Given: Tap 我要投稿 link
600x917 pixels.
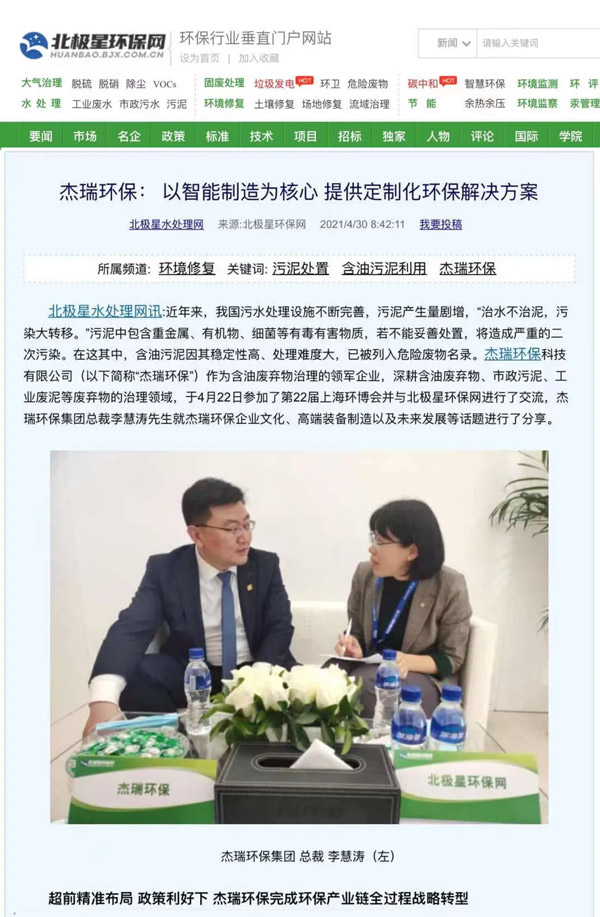Looking at the screenshot, I should point(440,224).
